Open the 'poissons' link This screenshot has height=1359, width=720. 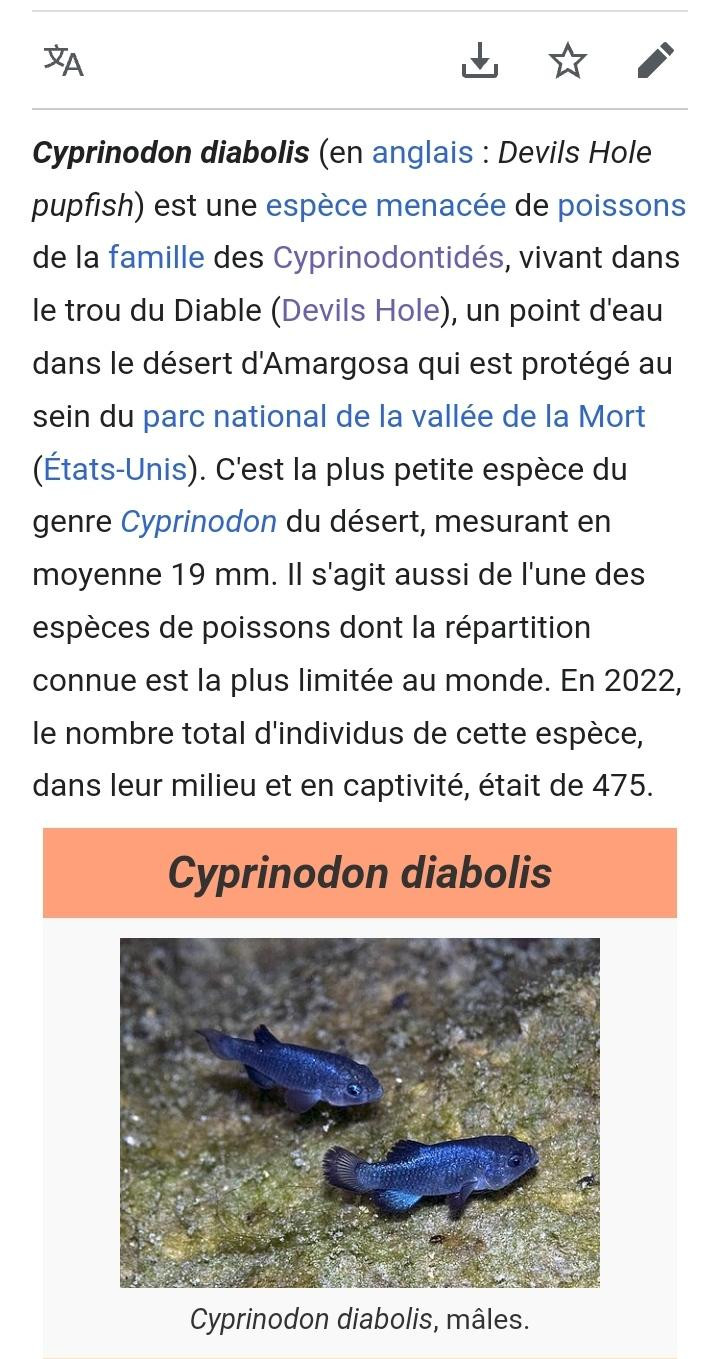pyautogui.click(x=622, y=206)
